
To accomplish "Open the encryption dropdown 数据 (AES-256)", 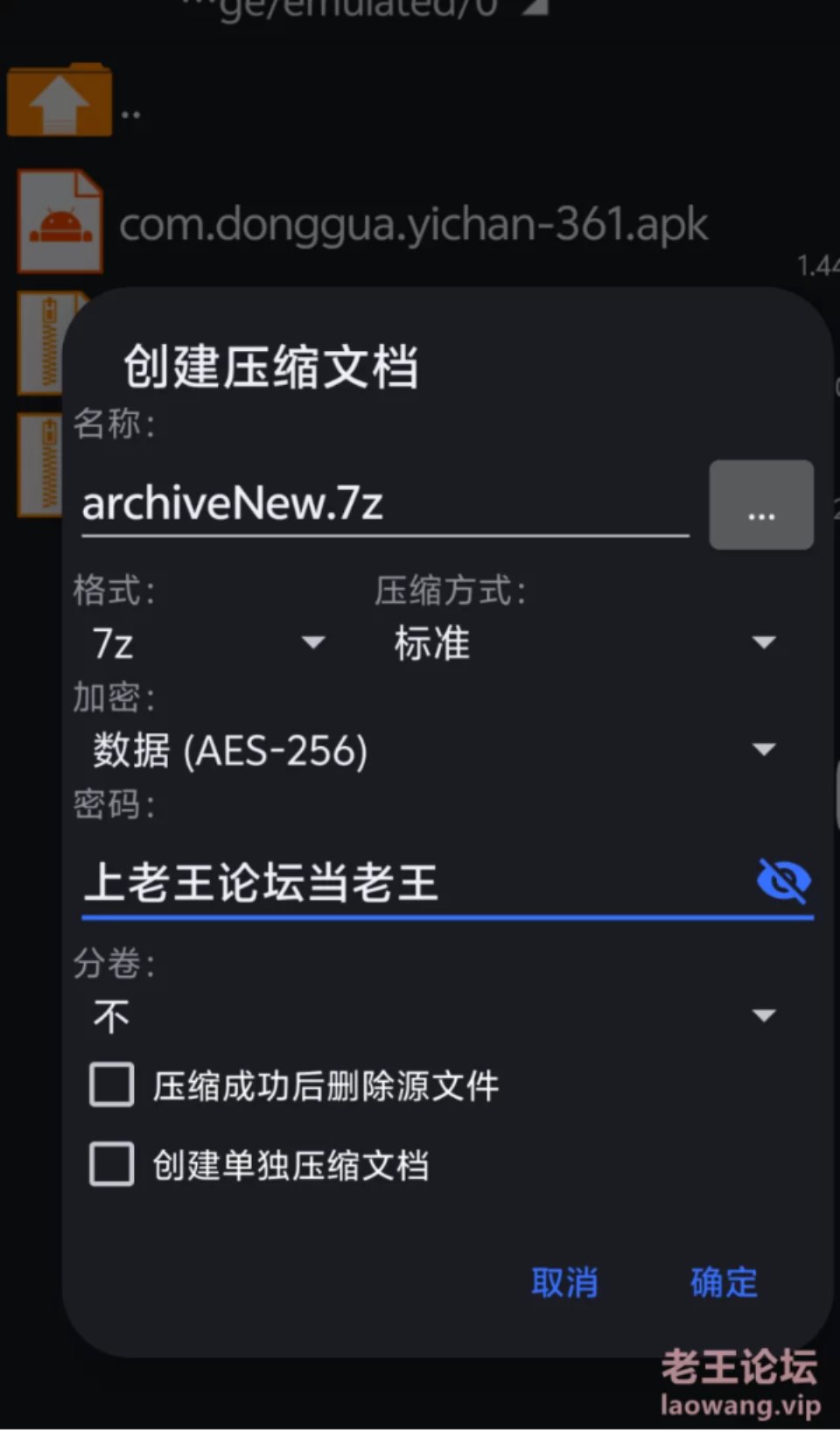I will 434,750.
